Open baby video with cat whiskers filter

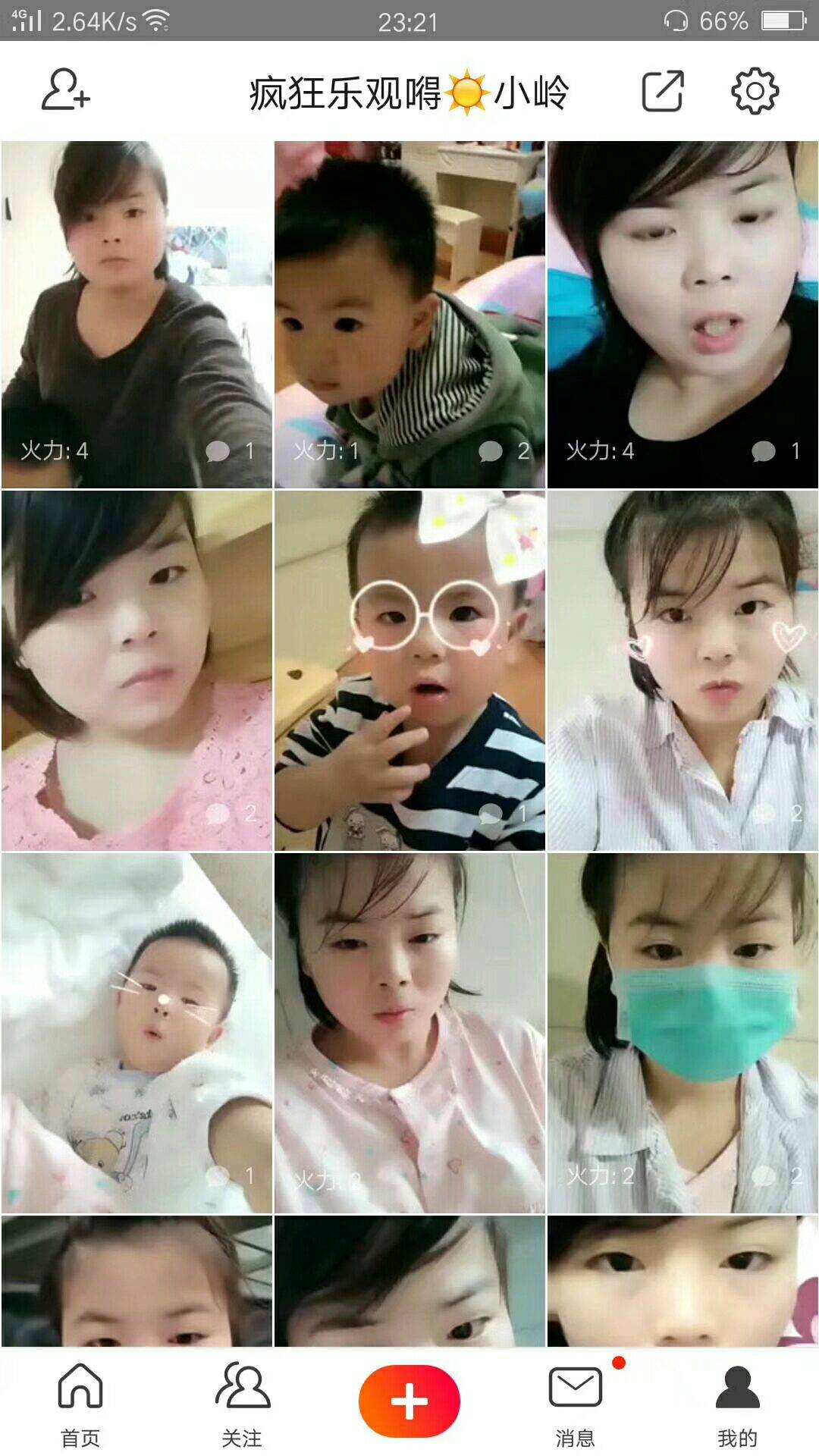136,1033
